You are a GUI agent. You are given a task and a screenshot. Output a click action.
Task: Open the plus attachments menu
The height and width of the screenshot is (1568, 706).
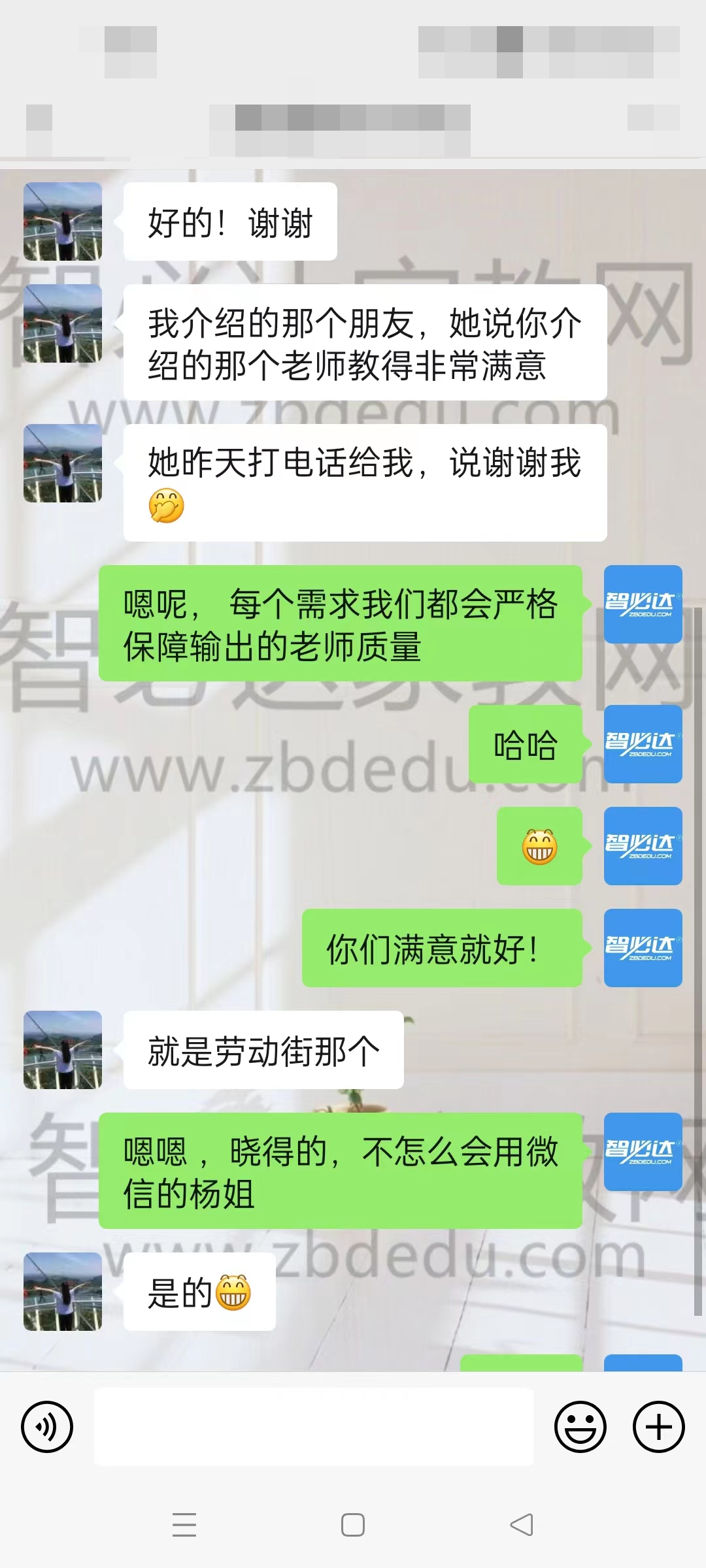coord(658,1427)
